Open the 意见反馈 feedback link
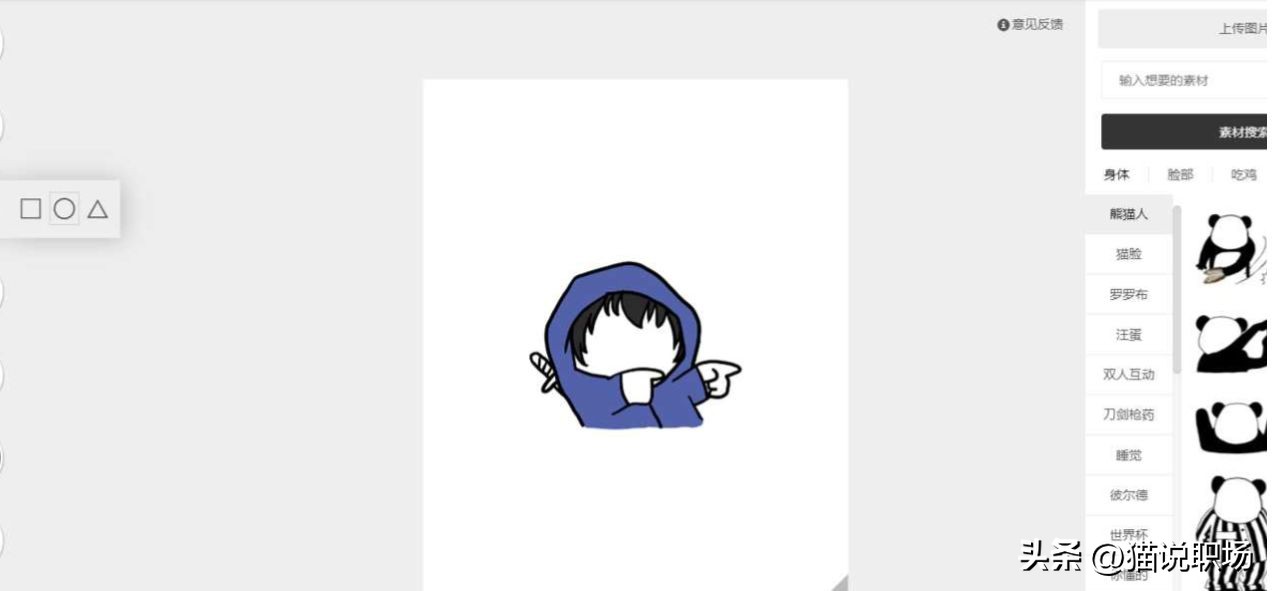 click(1030, 24)
